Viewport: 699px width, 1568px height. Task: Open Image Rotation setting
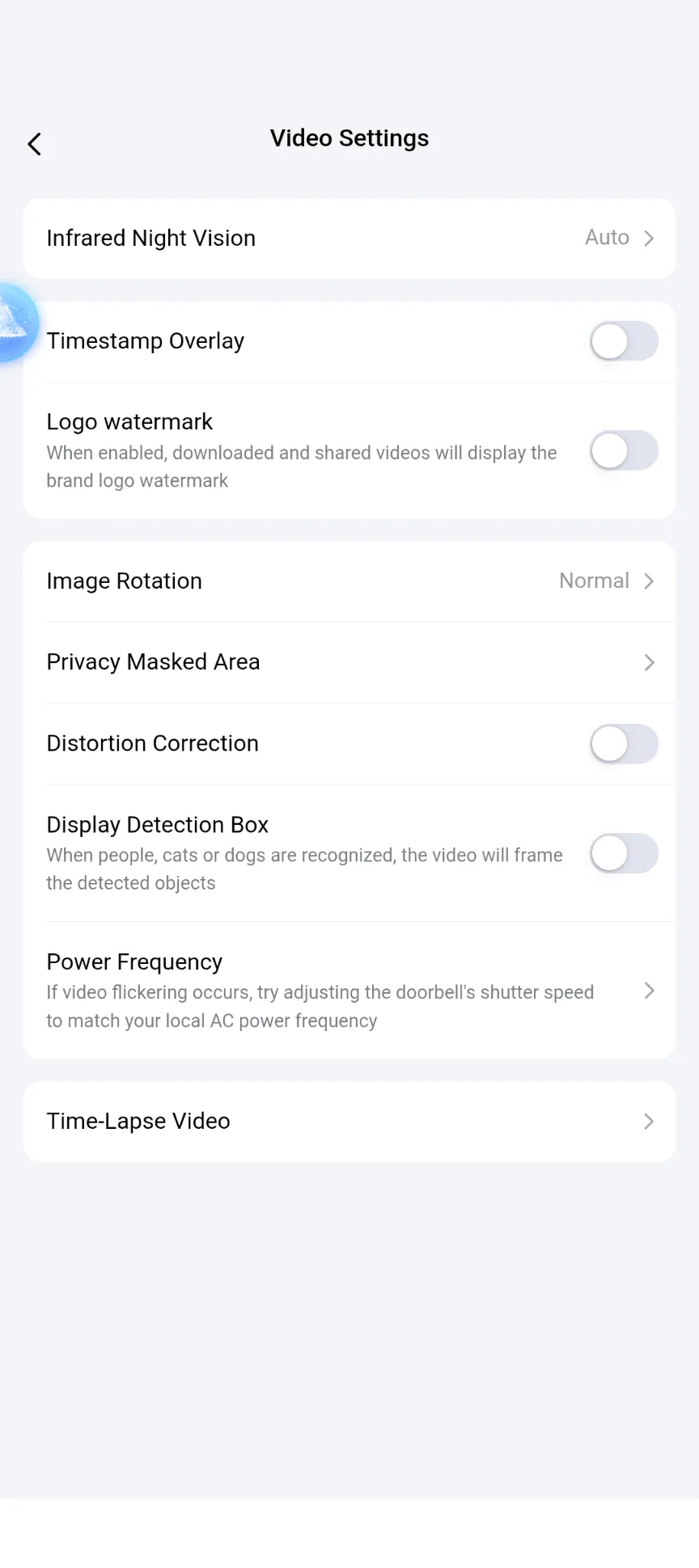pyautogui.click(x=349, y=581)
